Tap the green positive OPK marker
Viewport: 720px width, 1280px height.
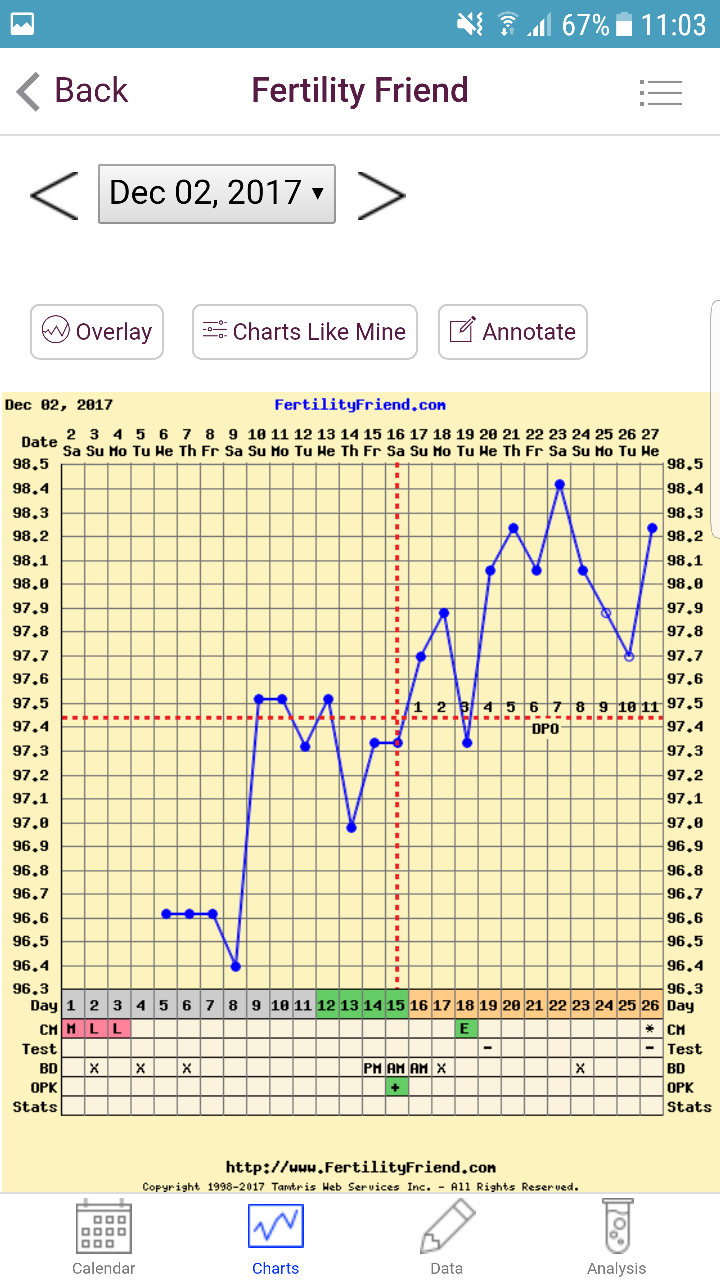tap(397, 1086)
